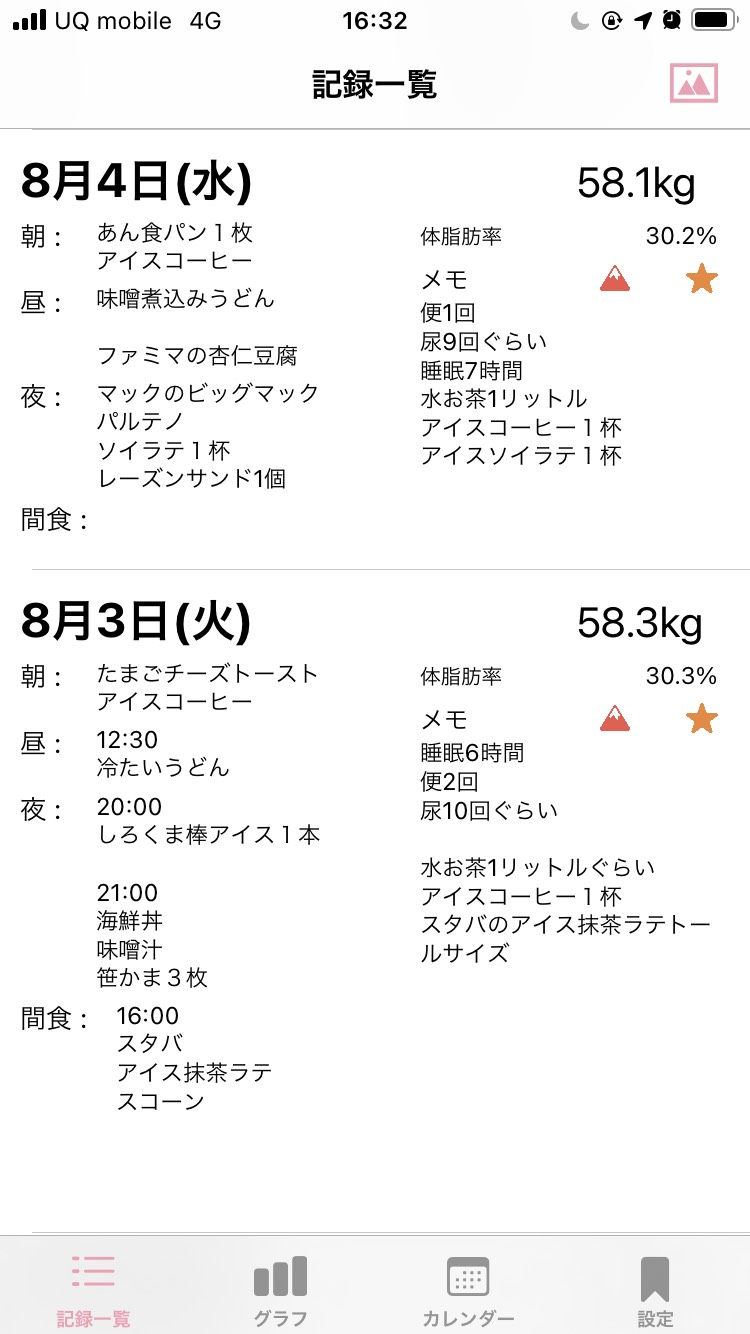Open the August 3 (Tue) record

coord(375,901)
